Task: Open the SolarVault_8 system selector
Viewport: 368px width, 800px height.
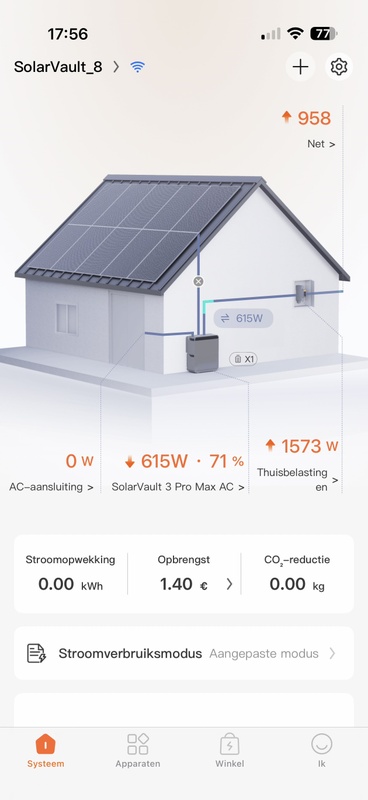Action: 66,67
